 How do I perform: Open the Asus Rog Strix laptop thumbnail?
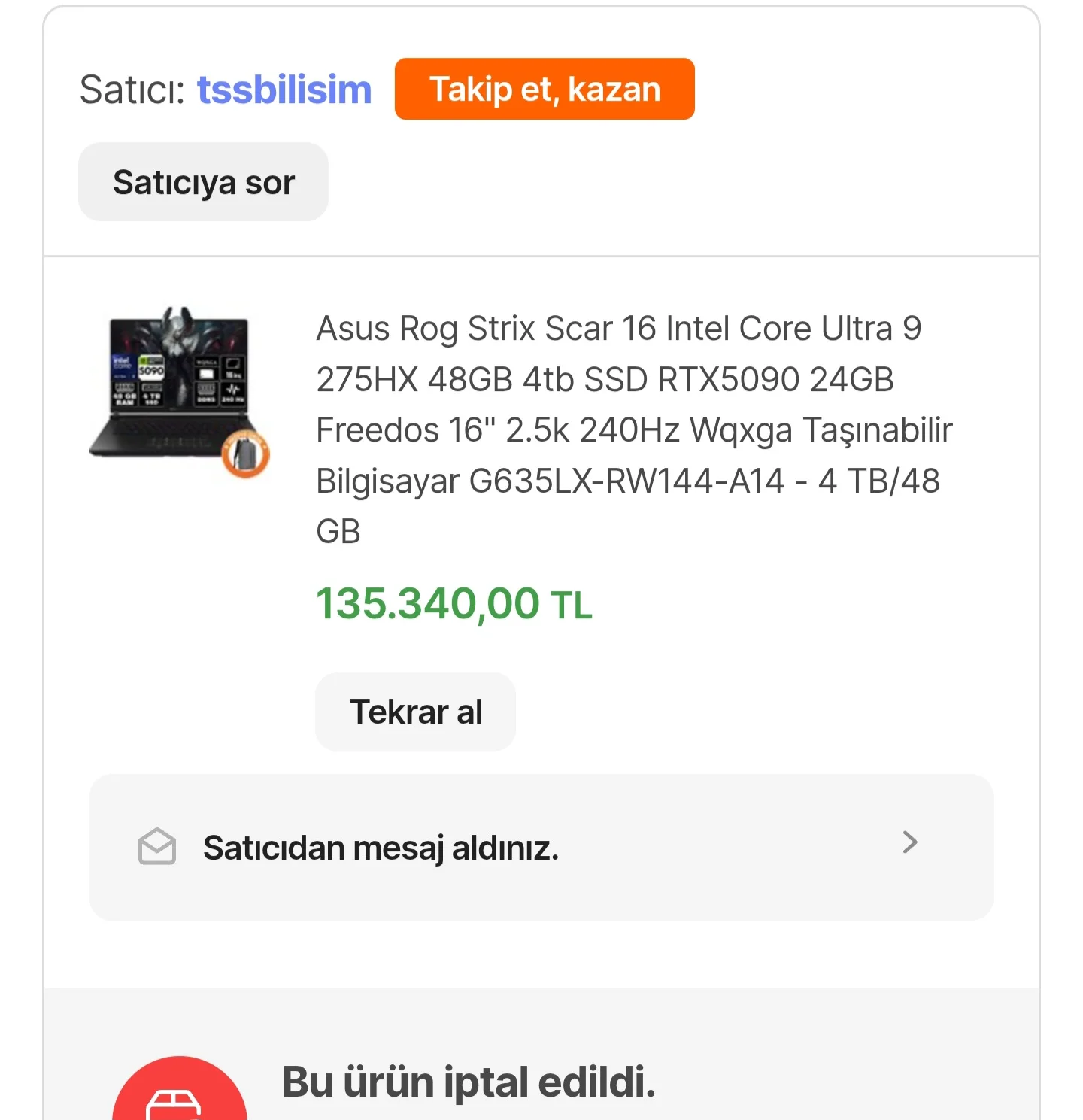179,392
